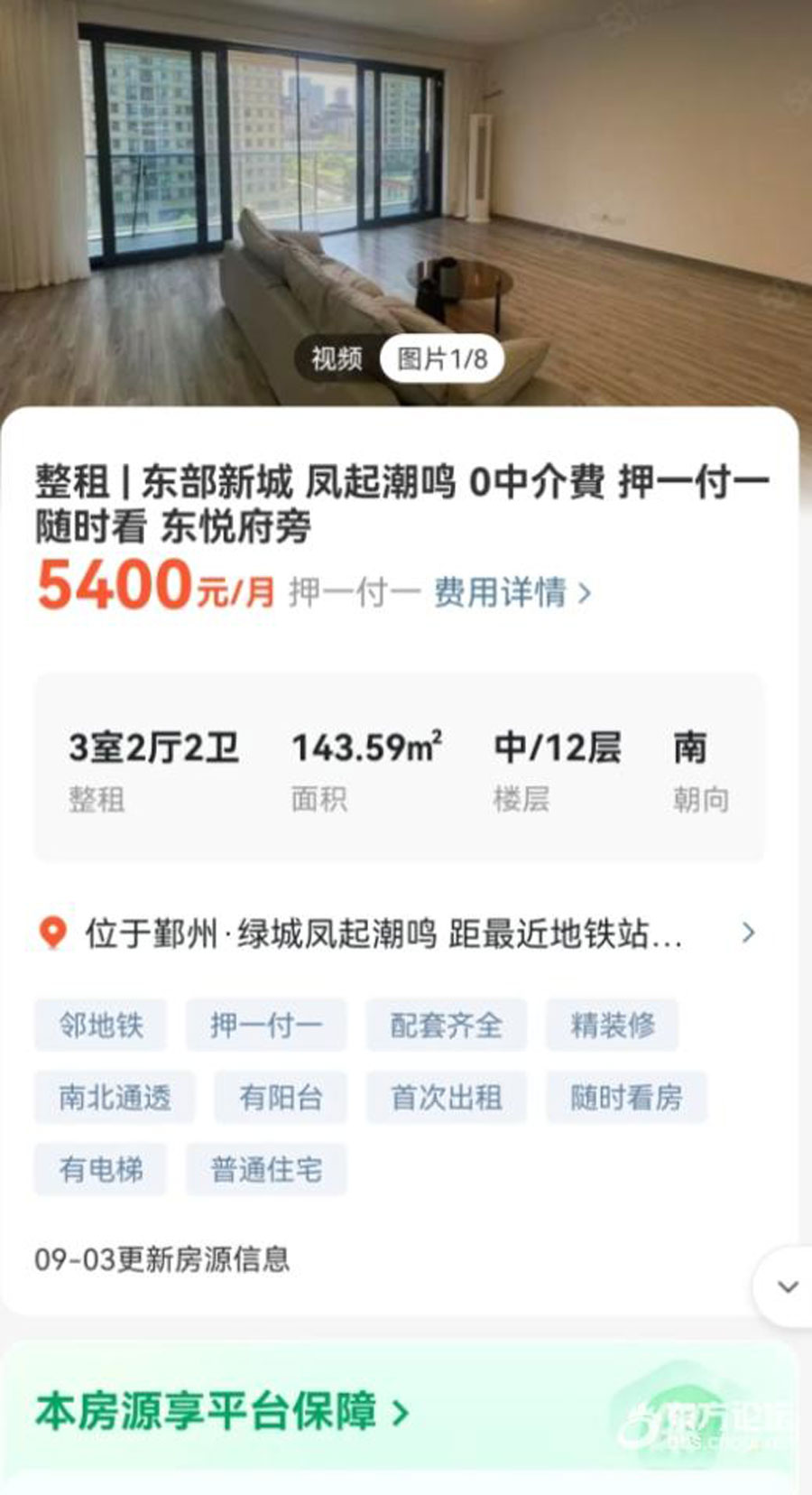Expand the listing details with the down chevron
The width and height of the screenshot is (812, 1495).
(x=787, y=1286)
